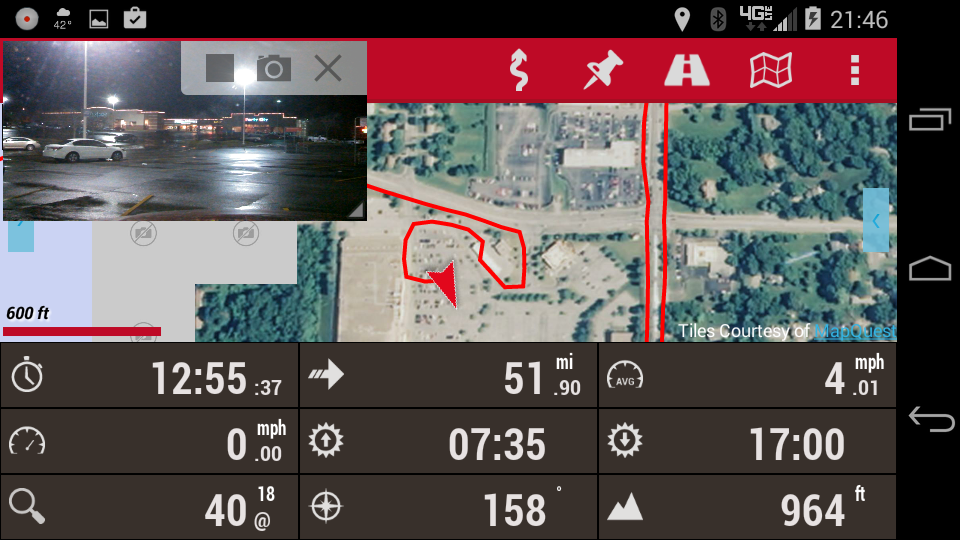Image resolution: width=960 pixels, height=540 pixels.
Task: Close the camera preview overlay
Action: pos(328,68)
